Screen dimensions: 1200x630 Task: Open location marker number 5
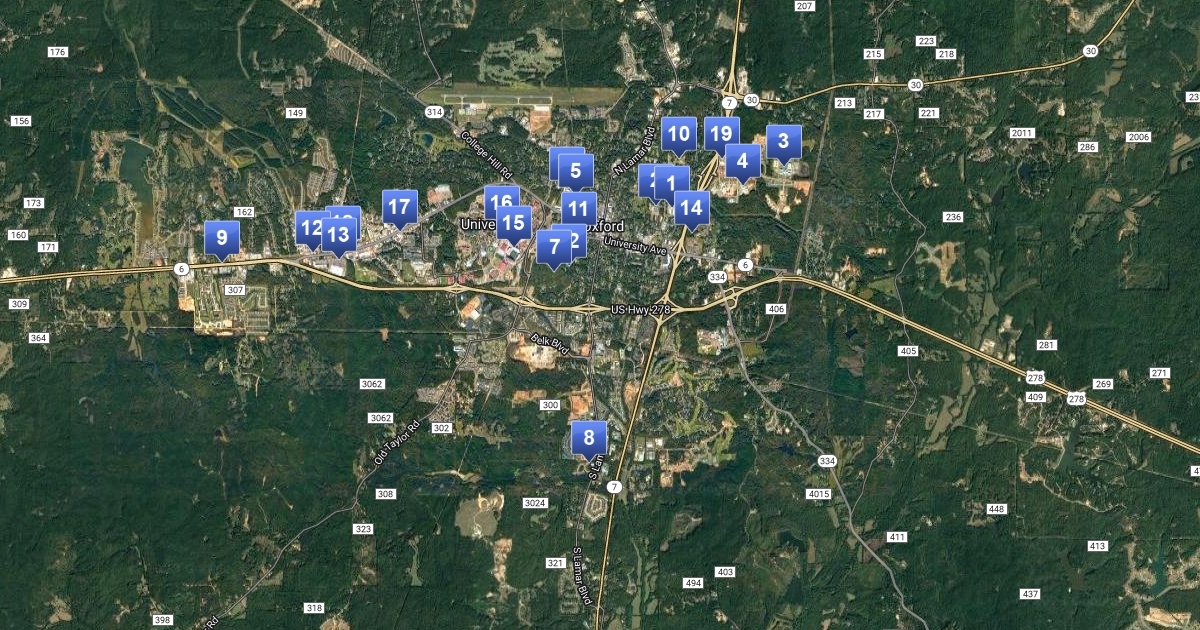pos(575,171)
